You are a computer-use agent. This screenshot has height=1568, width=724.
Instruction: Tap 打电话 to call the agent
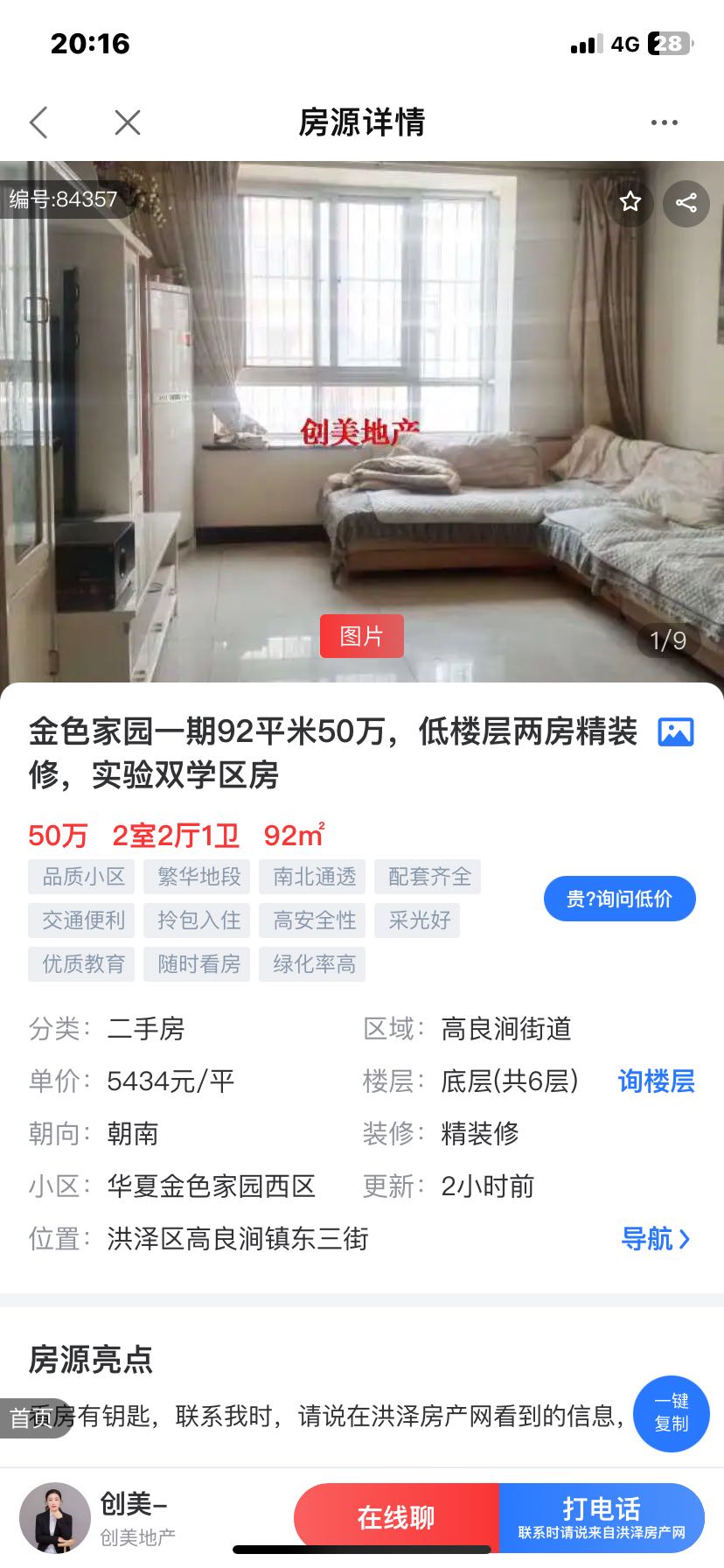click(602, 1517)
